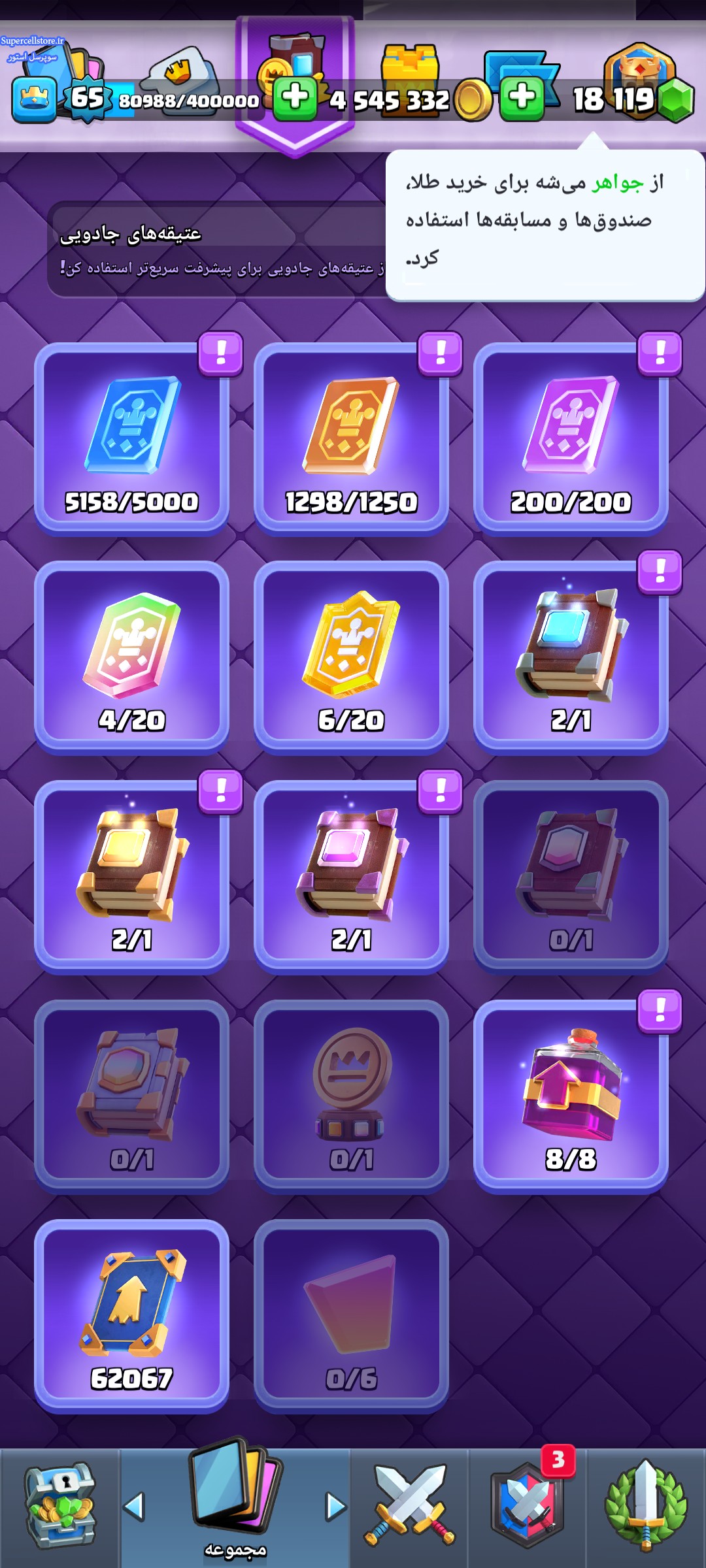Open the blue wild card showing 5158/5000
Image resolution: width=706 pixels, height=1568 pixels.
click(x=131, y=438)
